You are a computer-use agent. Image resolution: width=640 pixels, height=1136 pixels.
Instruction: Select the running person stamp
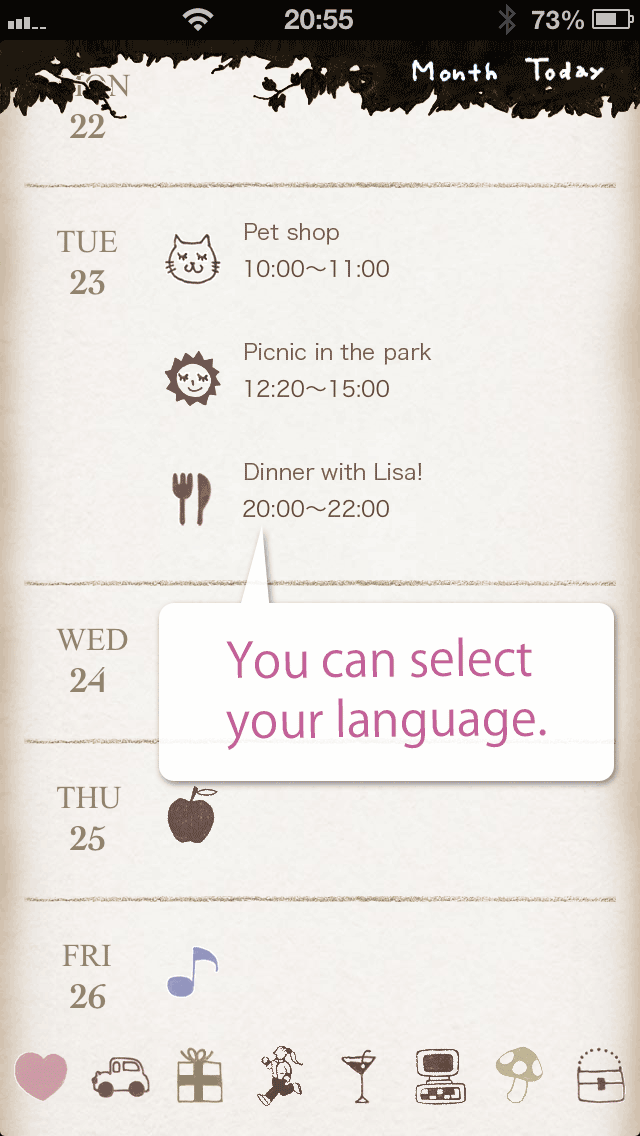pyautogui.click(x=278, y=1076)
